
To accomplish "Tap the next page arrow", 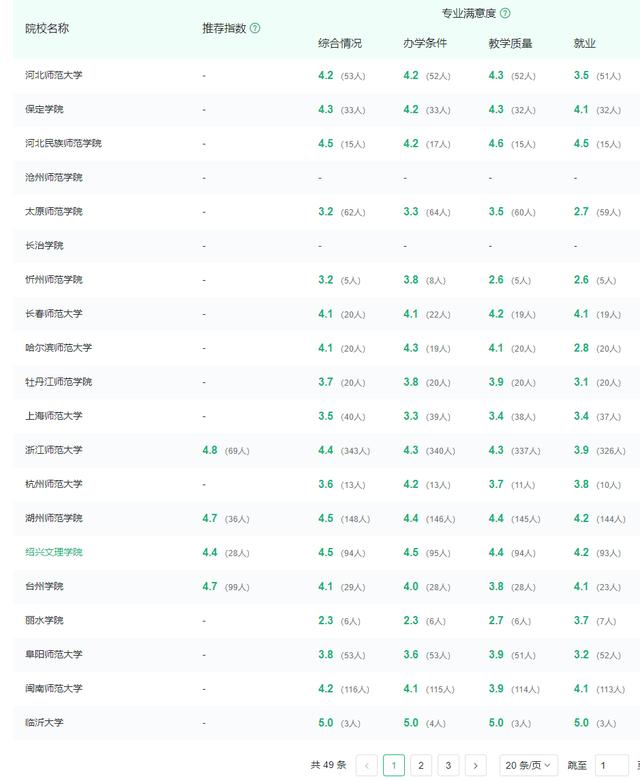I will [x=476, y=765].
